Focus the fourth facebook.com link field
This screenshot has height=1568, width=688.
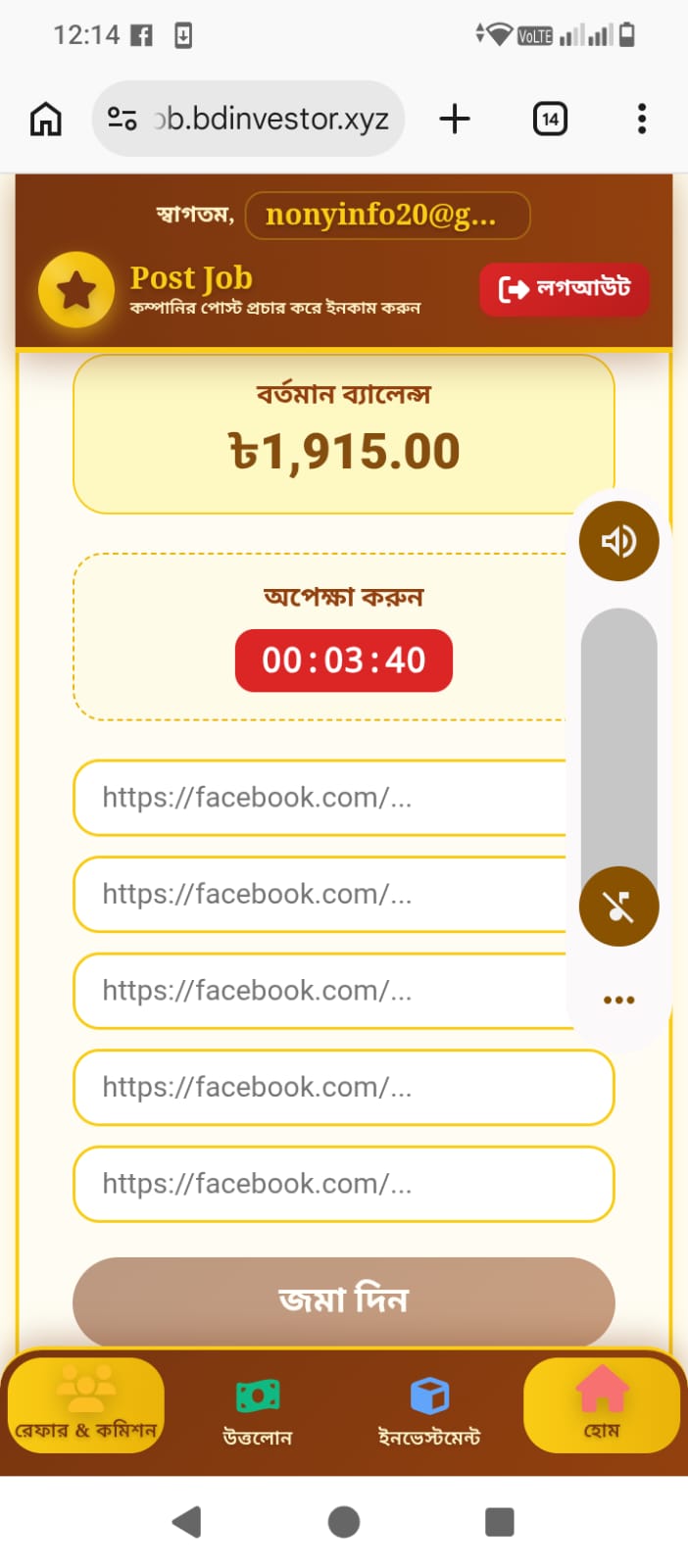click(x=343, y=1088)
